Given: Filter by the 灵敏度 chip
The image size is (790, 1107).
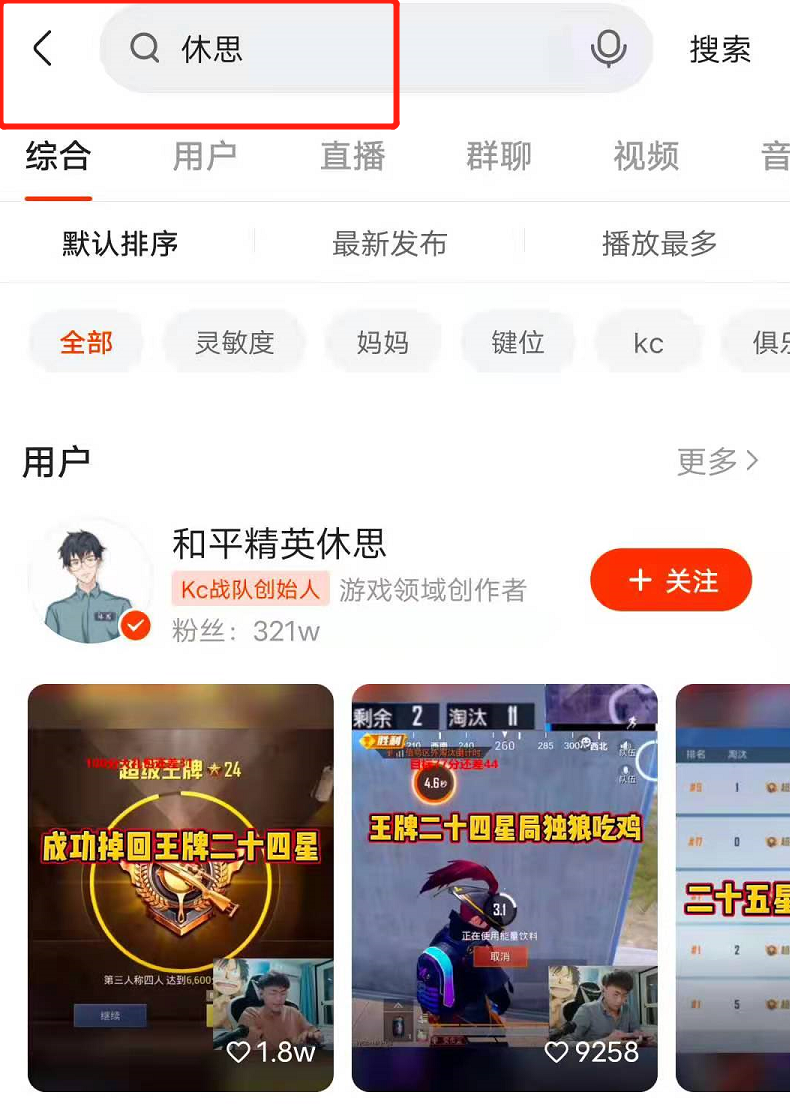Looking at the screenshot, I should pos(234,343).
